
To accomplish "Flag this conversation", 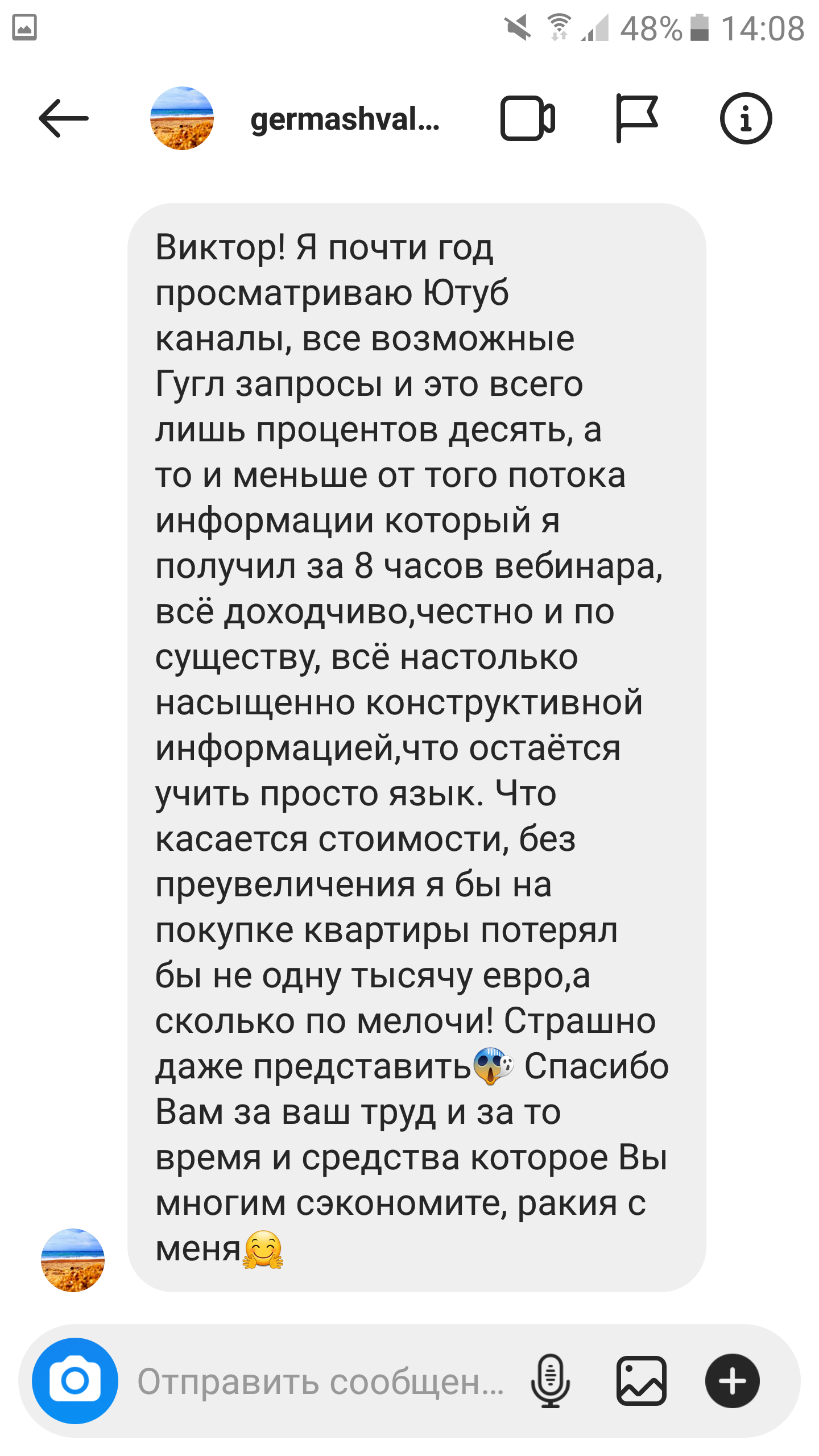I will pyautogui.click(x=637, y=118).
